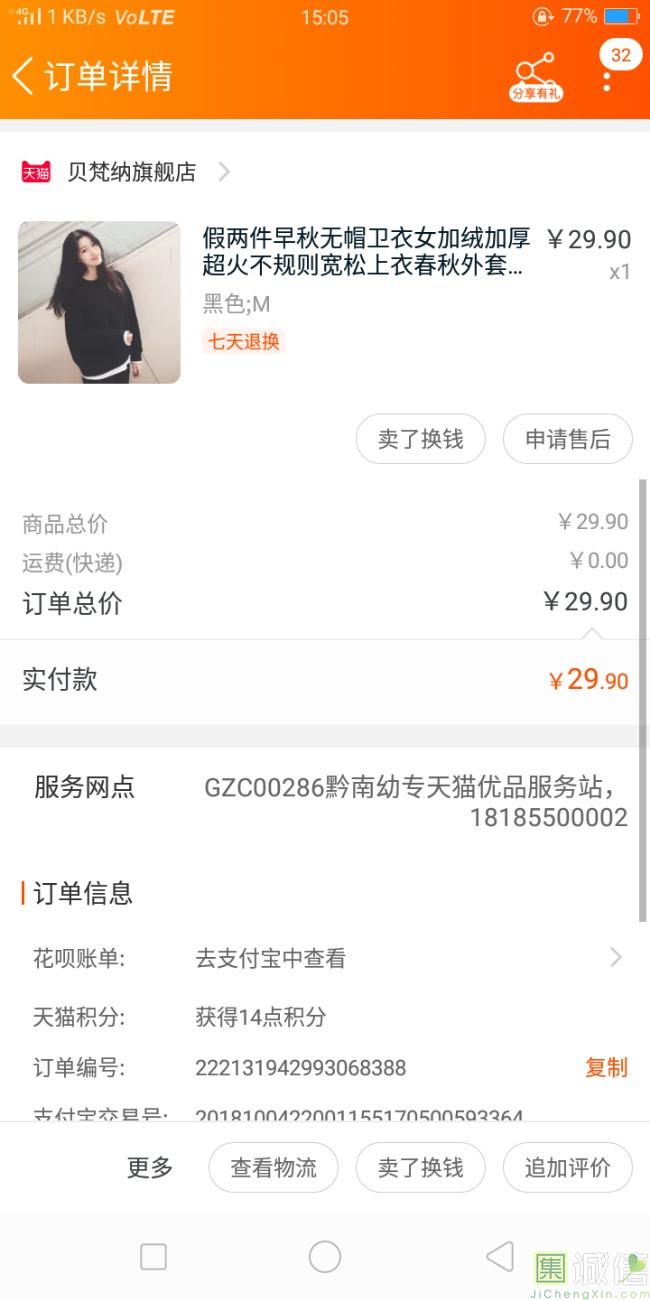Open the black sweatshirt product image
The height and width of the screenshot is (1300, 650).
[x=99, y=302]
